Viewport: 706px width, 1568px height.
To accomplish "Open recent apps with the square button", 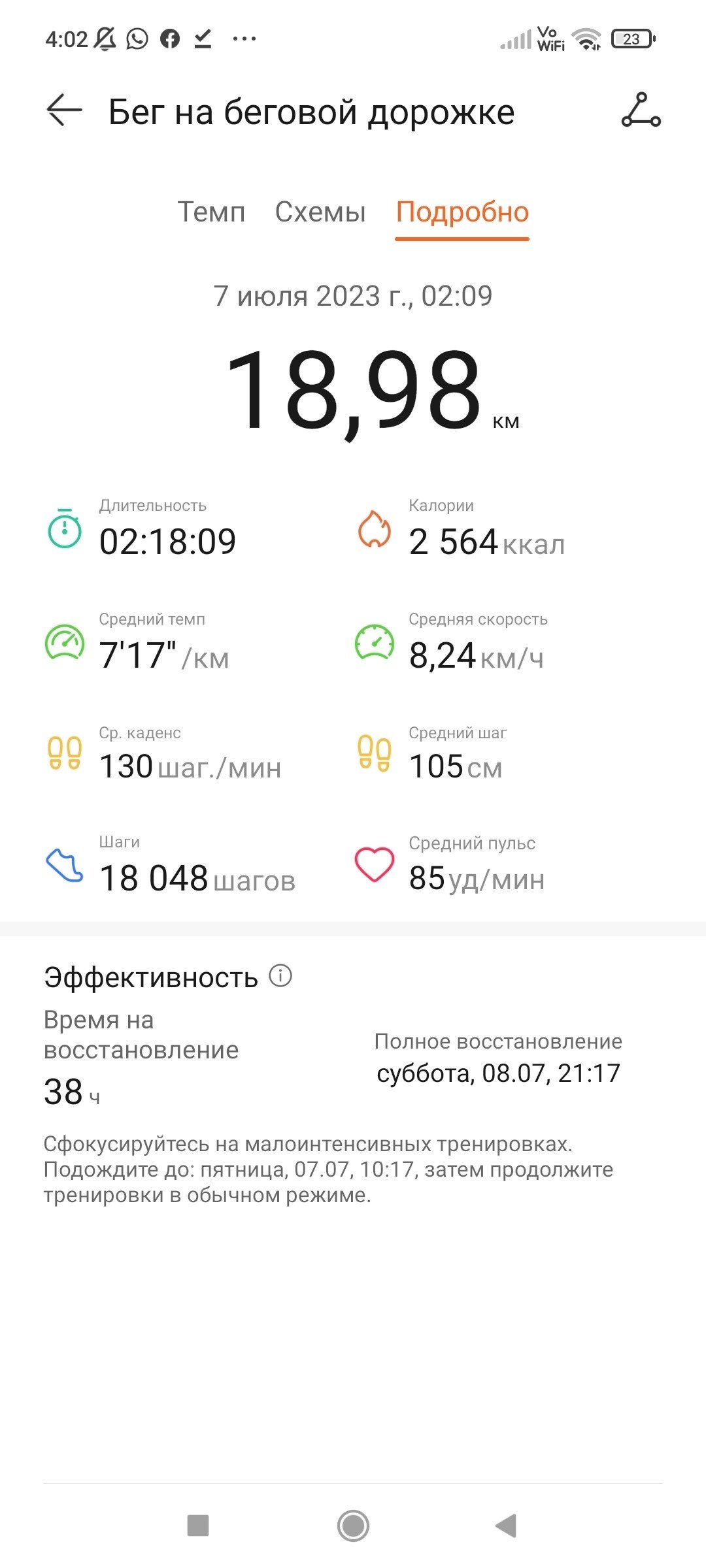I will [x=198, y=1526].
